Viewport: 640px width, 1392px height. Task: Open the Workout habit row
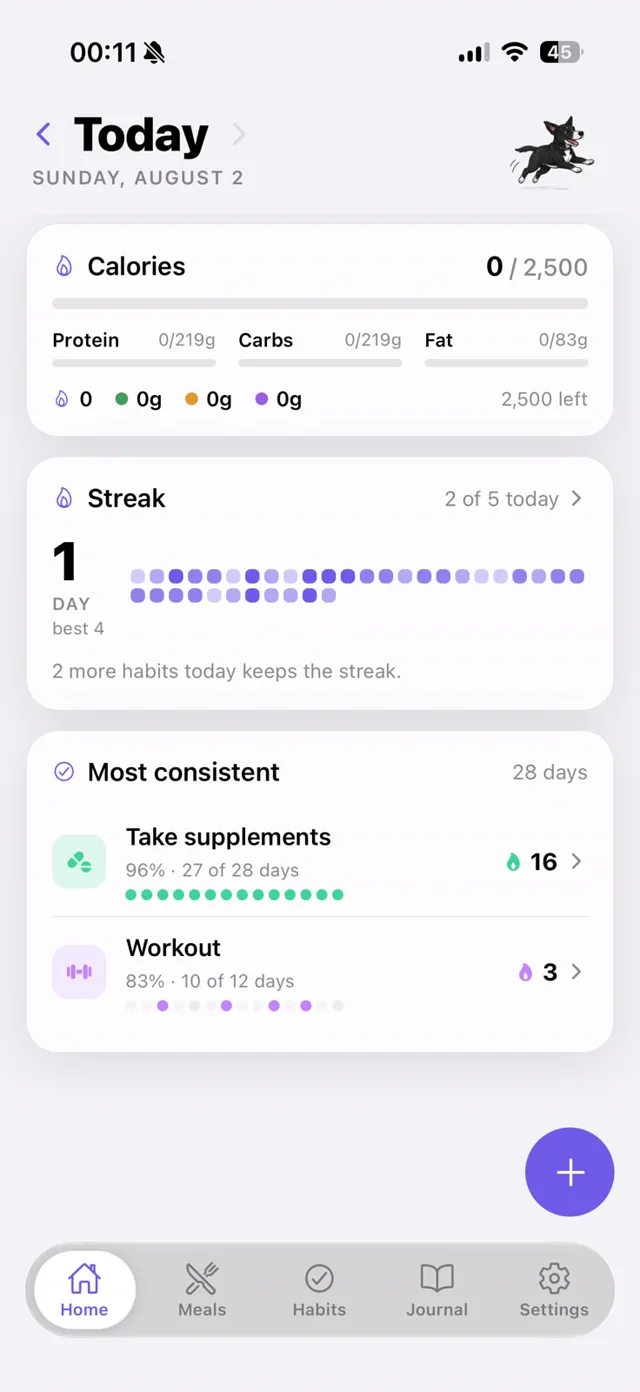pos(320,972)
